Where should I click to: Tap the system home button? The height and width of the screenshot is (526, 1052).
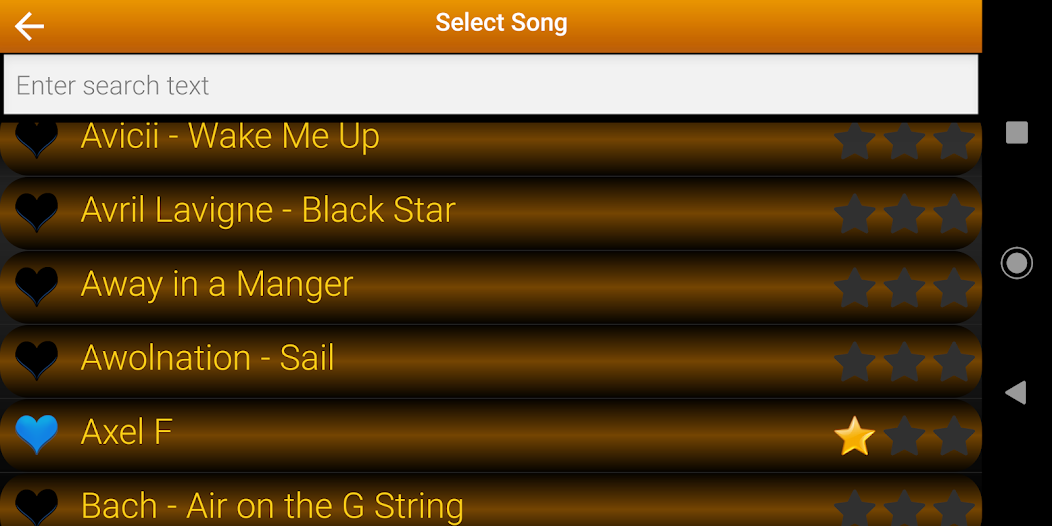(1016, 263)
